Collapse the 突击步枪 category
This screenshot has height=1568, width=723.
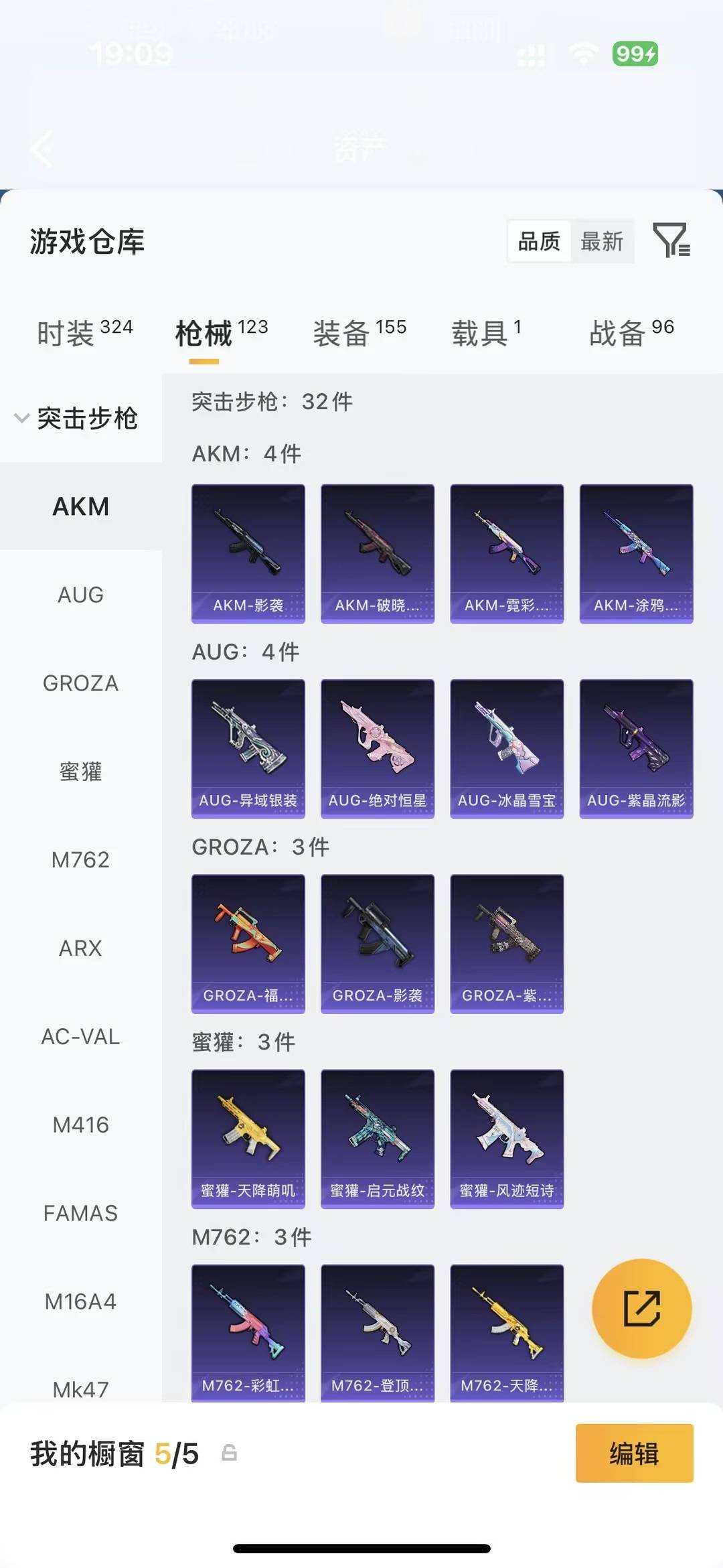[x=76, y=419]
